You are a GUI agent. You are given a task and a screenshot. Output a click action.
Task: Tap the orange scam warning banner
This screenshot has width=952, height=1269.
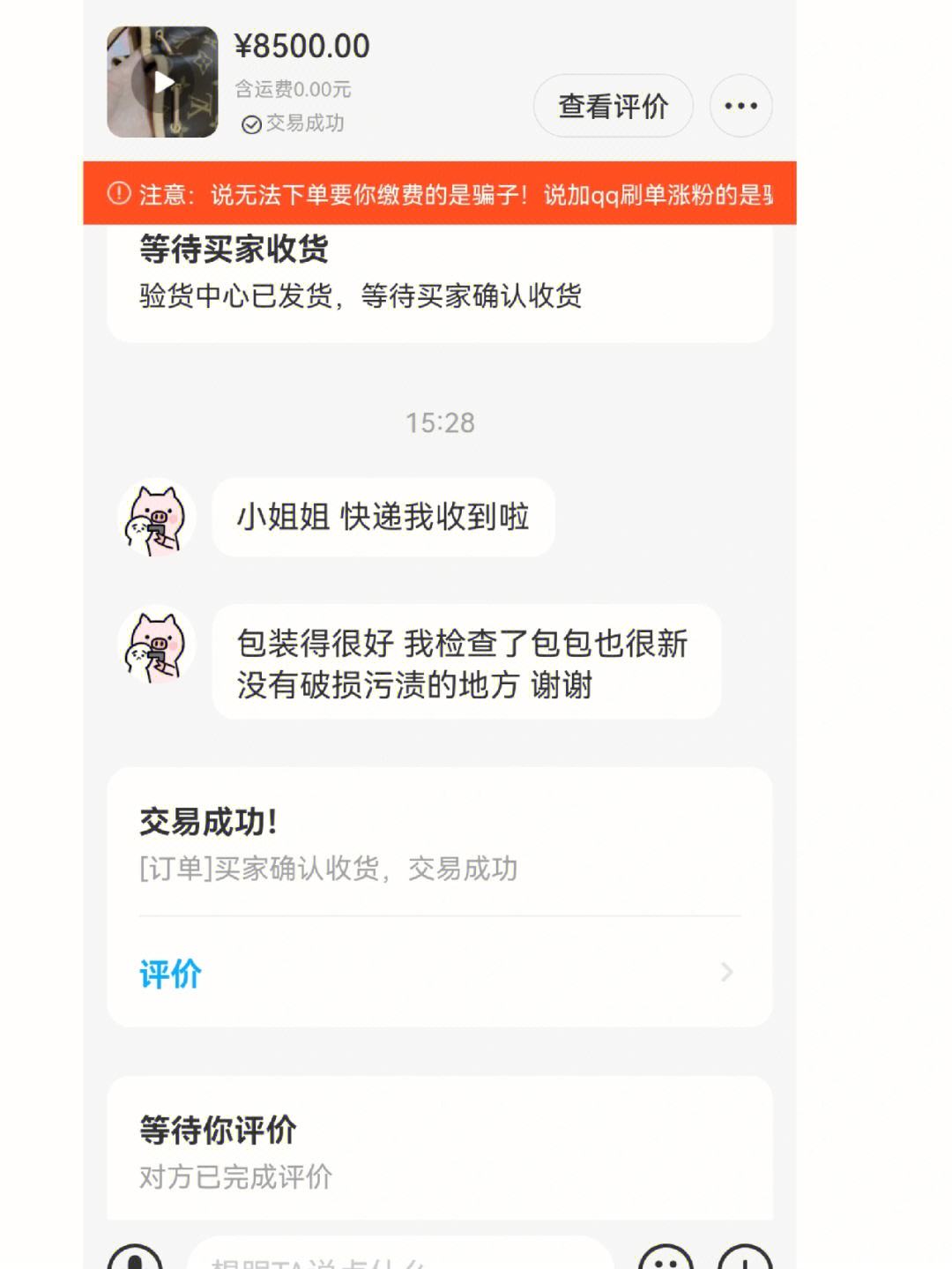(439, 193)
